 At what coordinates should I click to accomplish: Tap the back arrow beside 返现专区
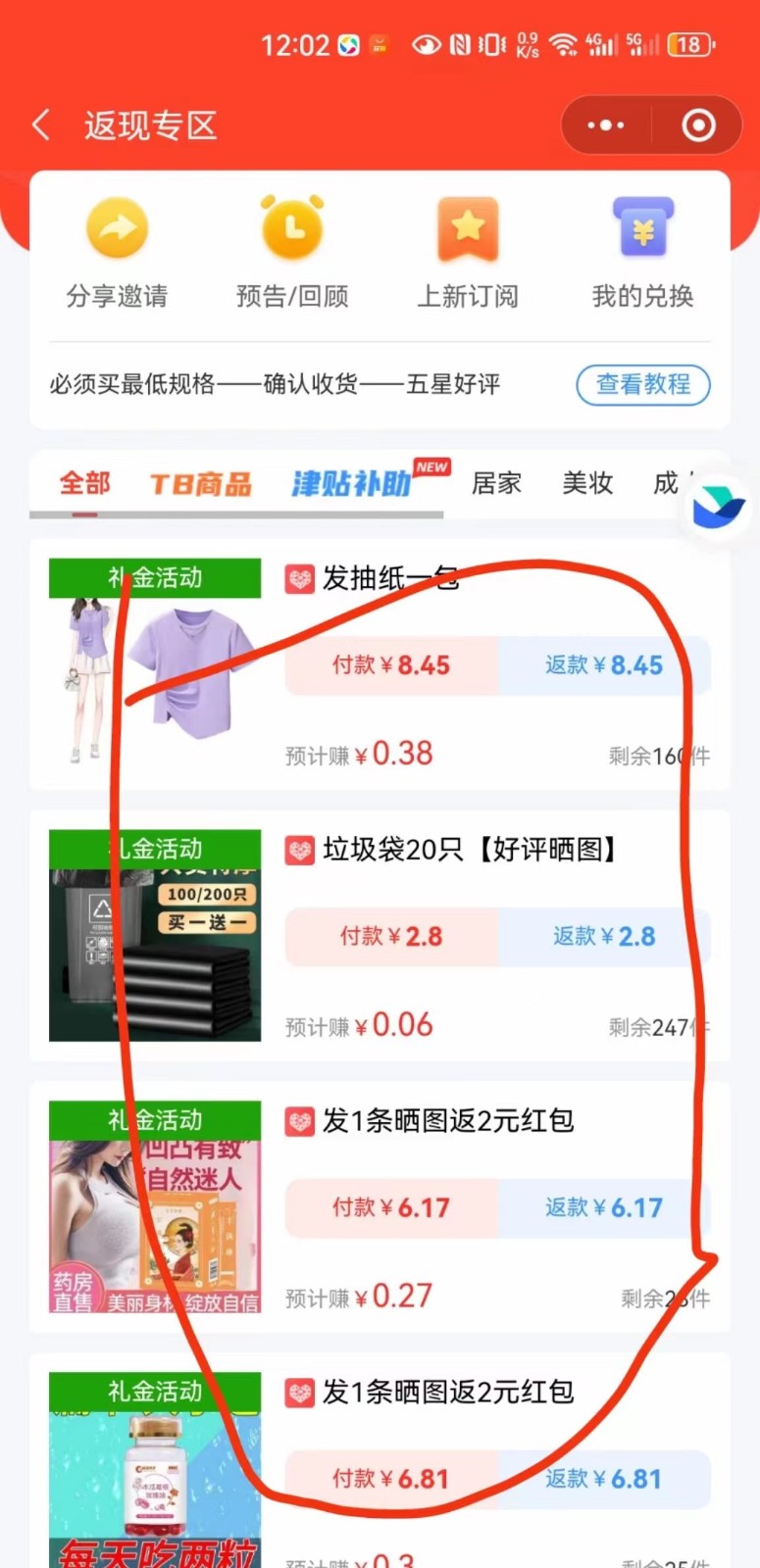[40, 124]
